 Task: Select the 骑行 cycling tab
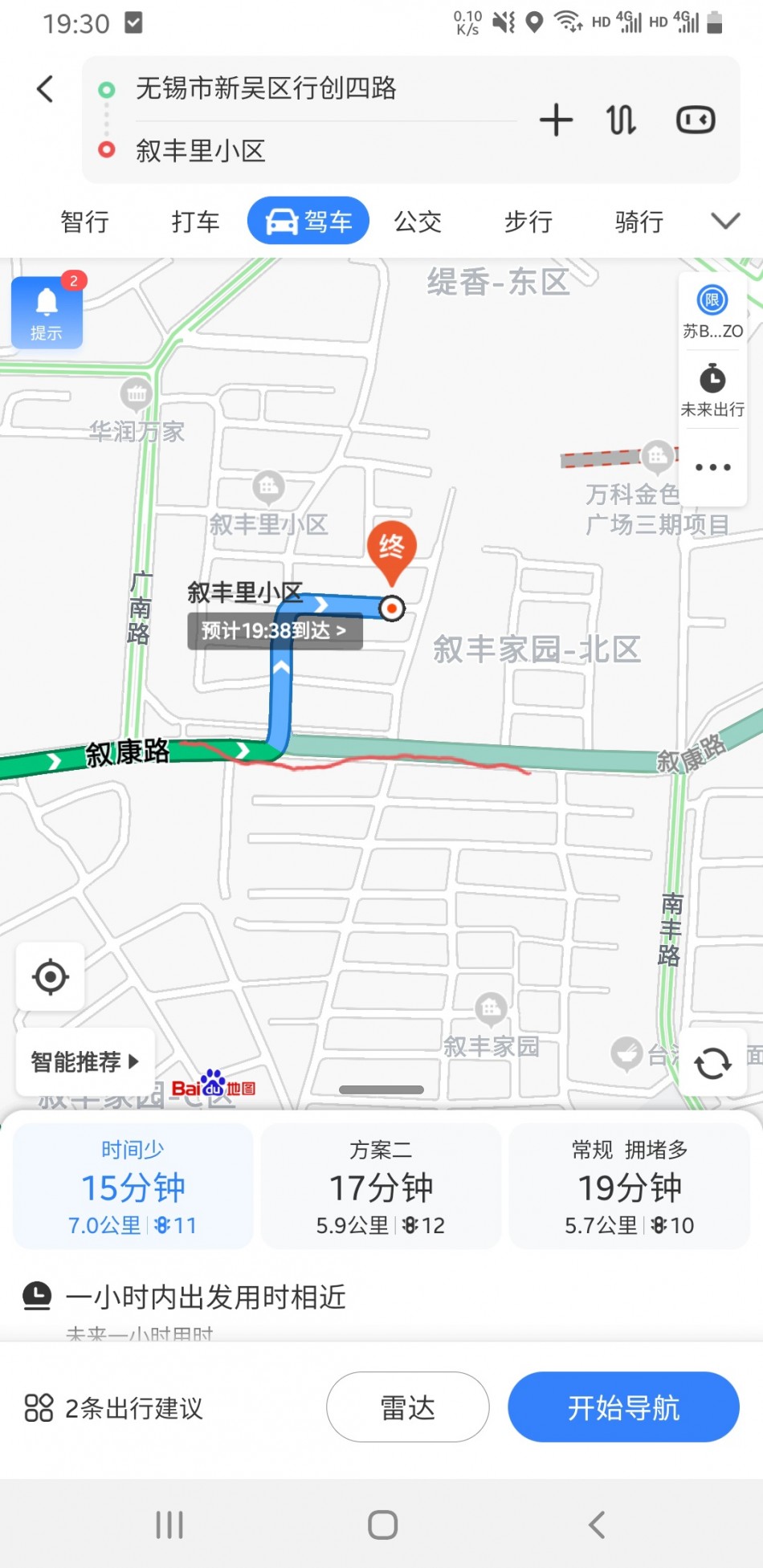639,221
